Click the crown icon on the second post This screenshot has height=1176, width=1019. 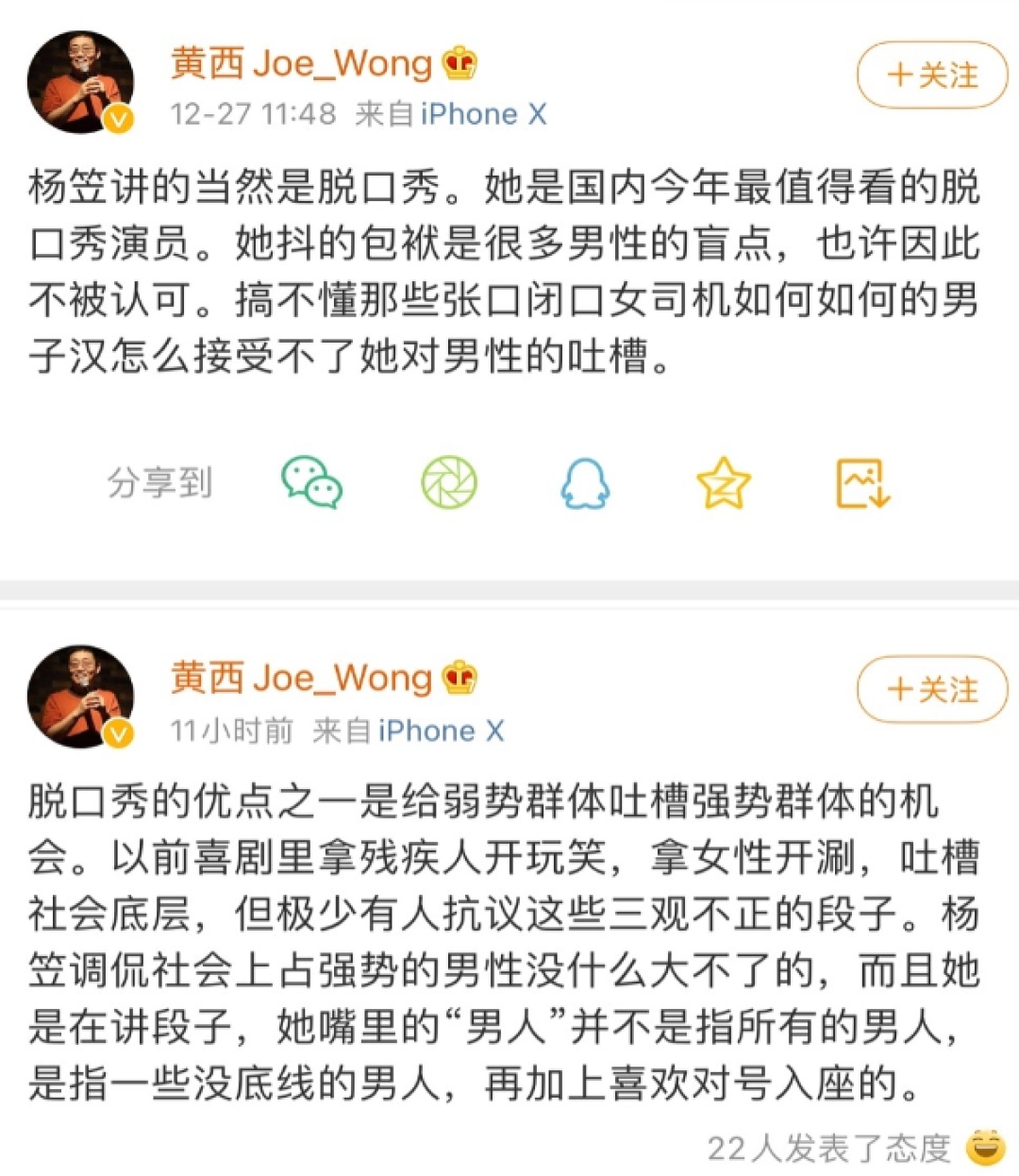(x=459, y=678)
